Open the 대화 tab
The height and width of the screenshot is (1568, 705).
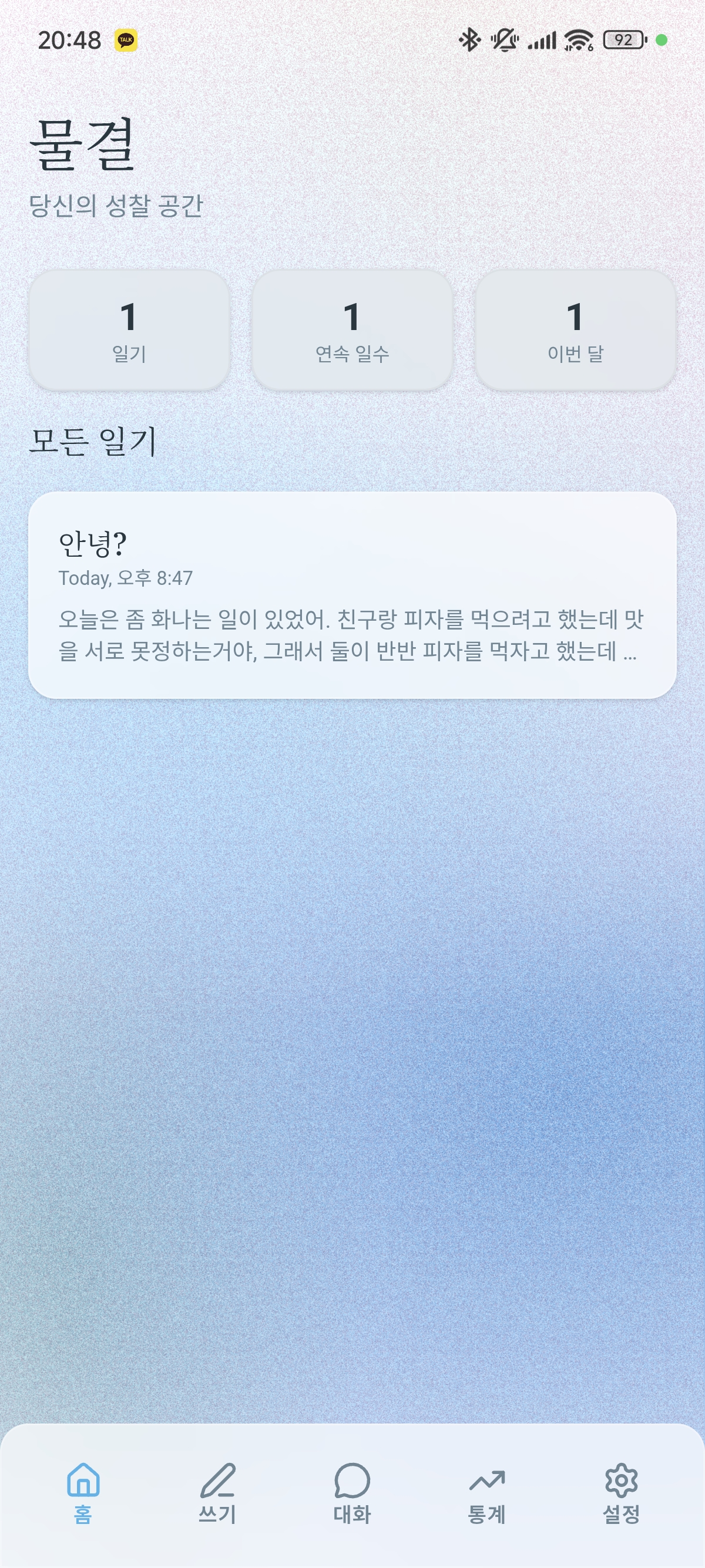point(352,1492)
